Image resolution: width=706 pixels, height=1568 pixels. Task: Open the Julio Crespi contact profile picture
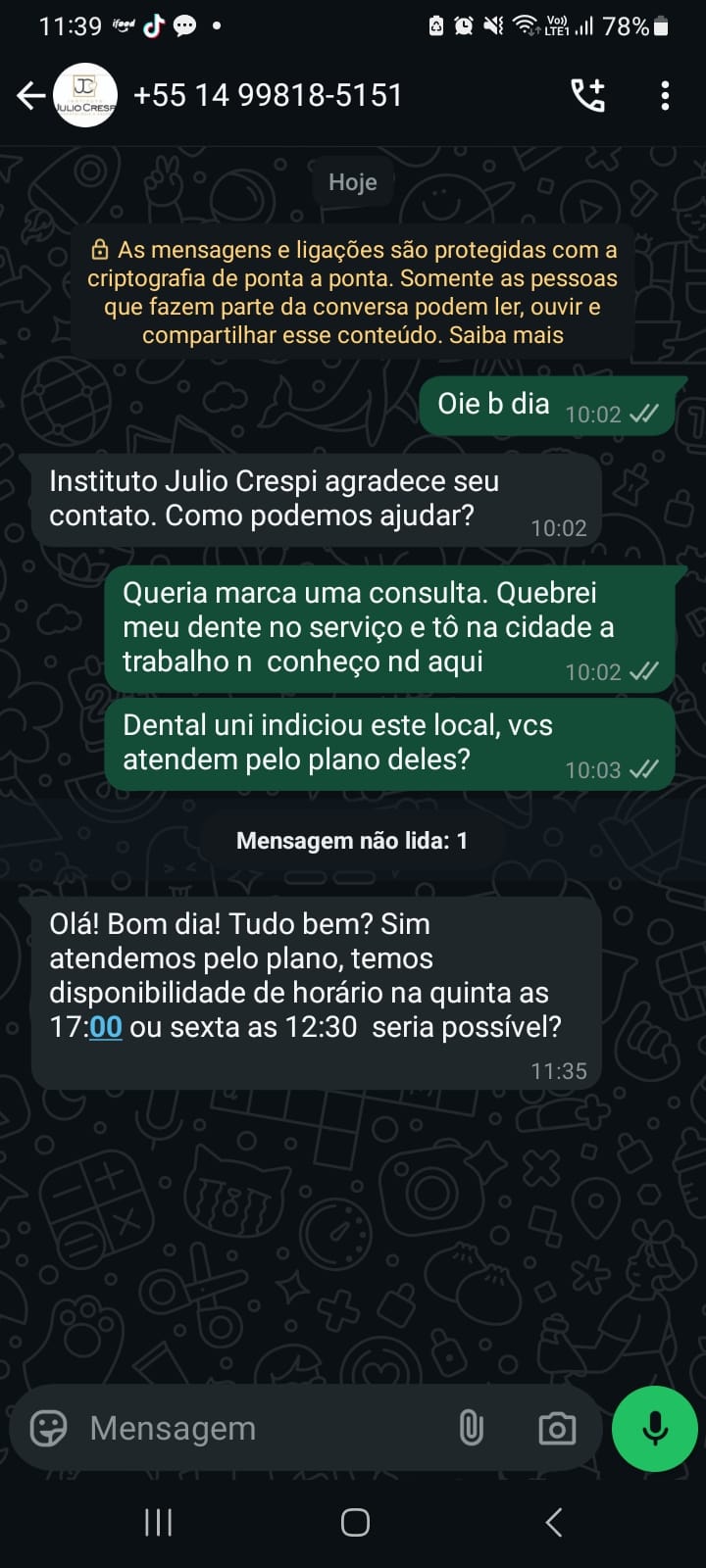85,95
